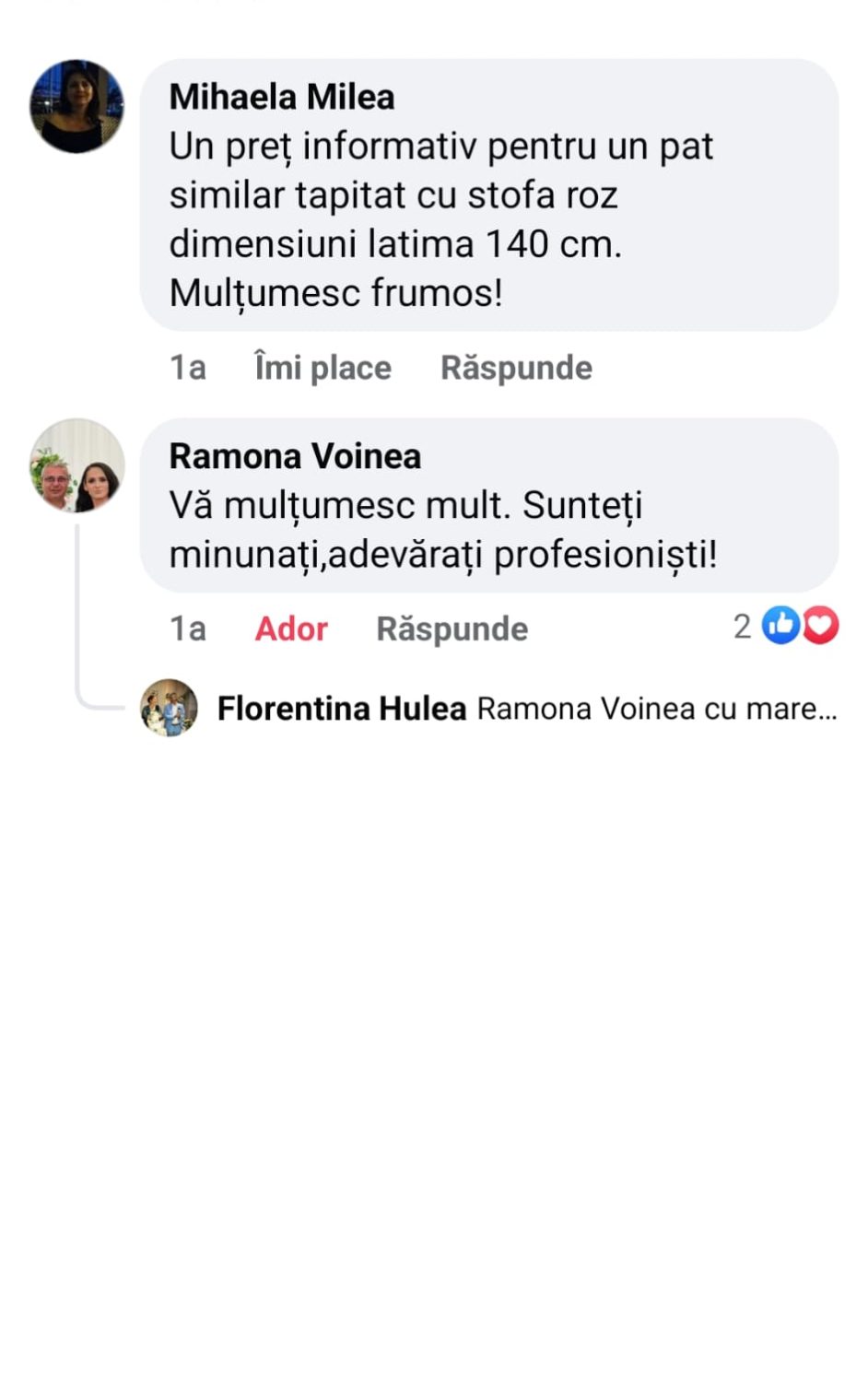Image resolution: width=868 pixels, height=1374 pixels.
Task: Open Ramona Voinea's name link
Action: 295,456
